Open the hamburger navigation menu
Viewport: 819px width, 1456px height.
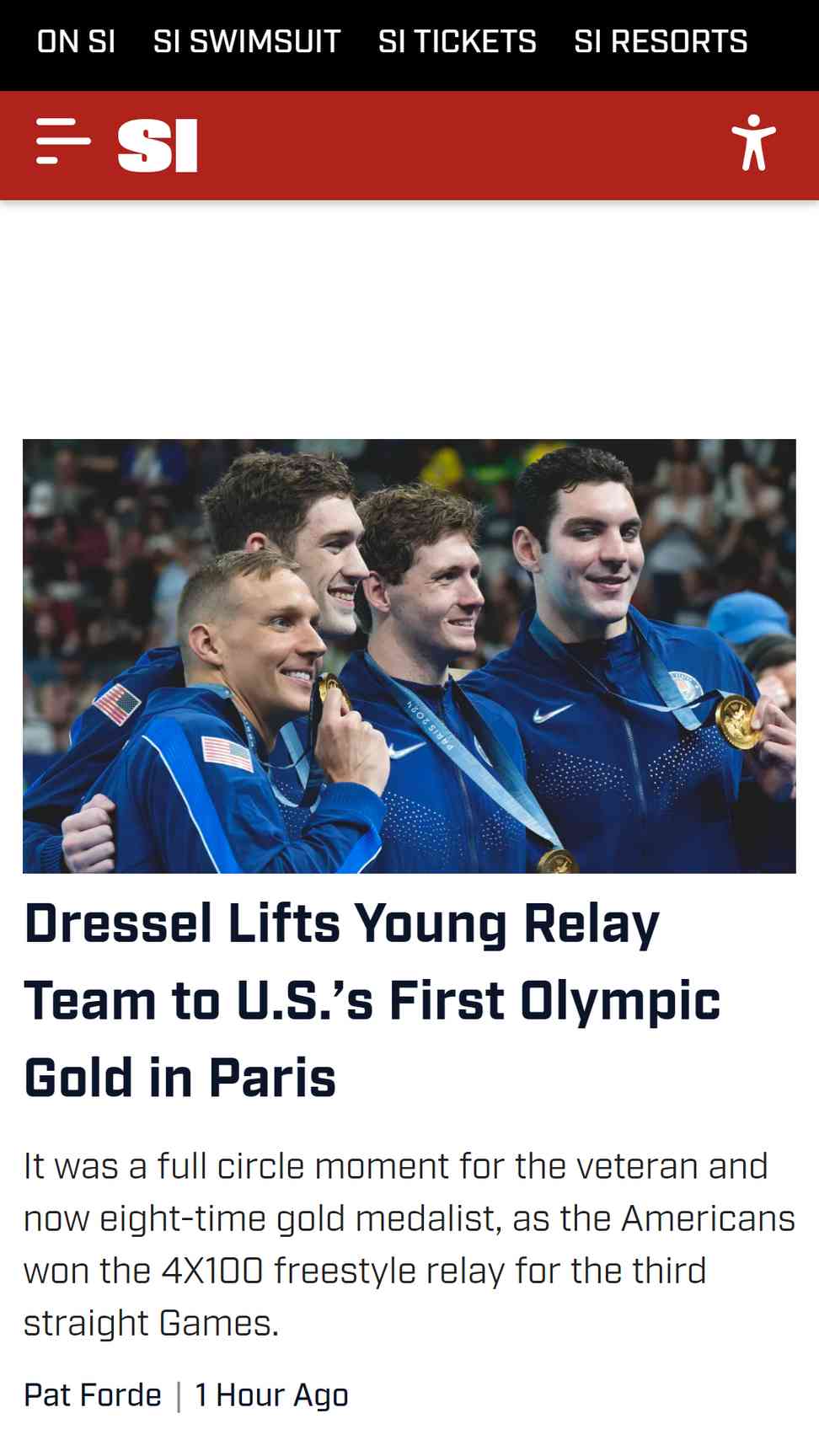click(x=63, y=142)
